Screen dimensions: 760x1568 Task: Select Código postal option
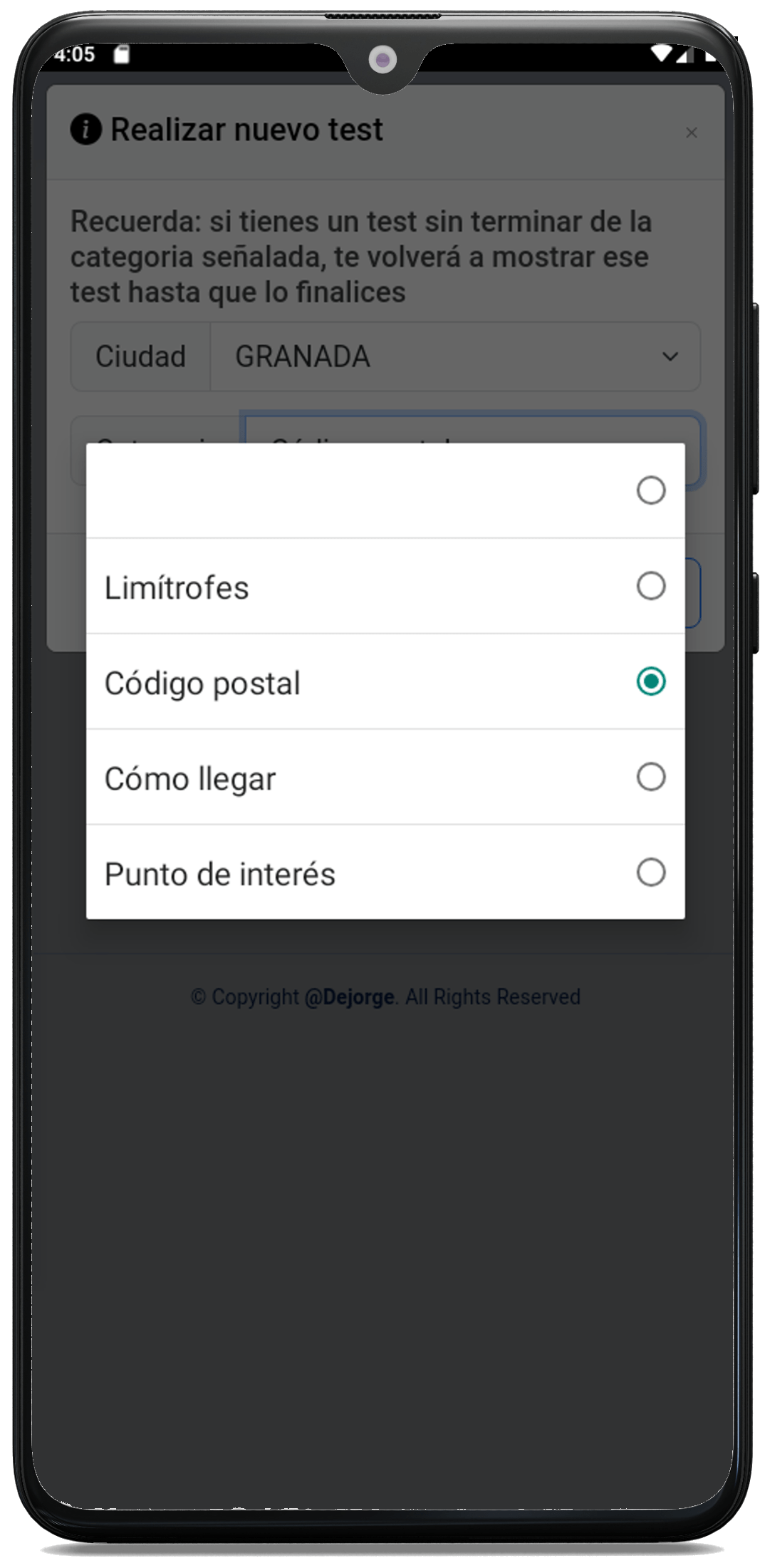pyautogui.click(x=385, y=682)
